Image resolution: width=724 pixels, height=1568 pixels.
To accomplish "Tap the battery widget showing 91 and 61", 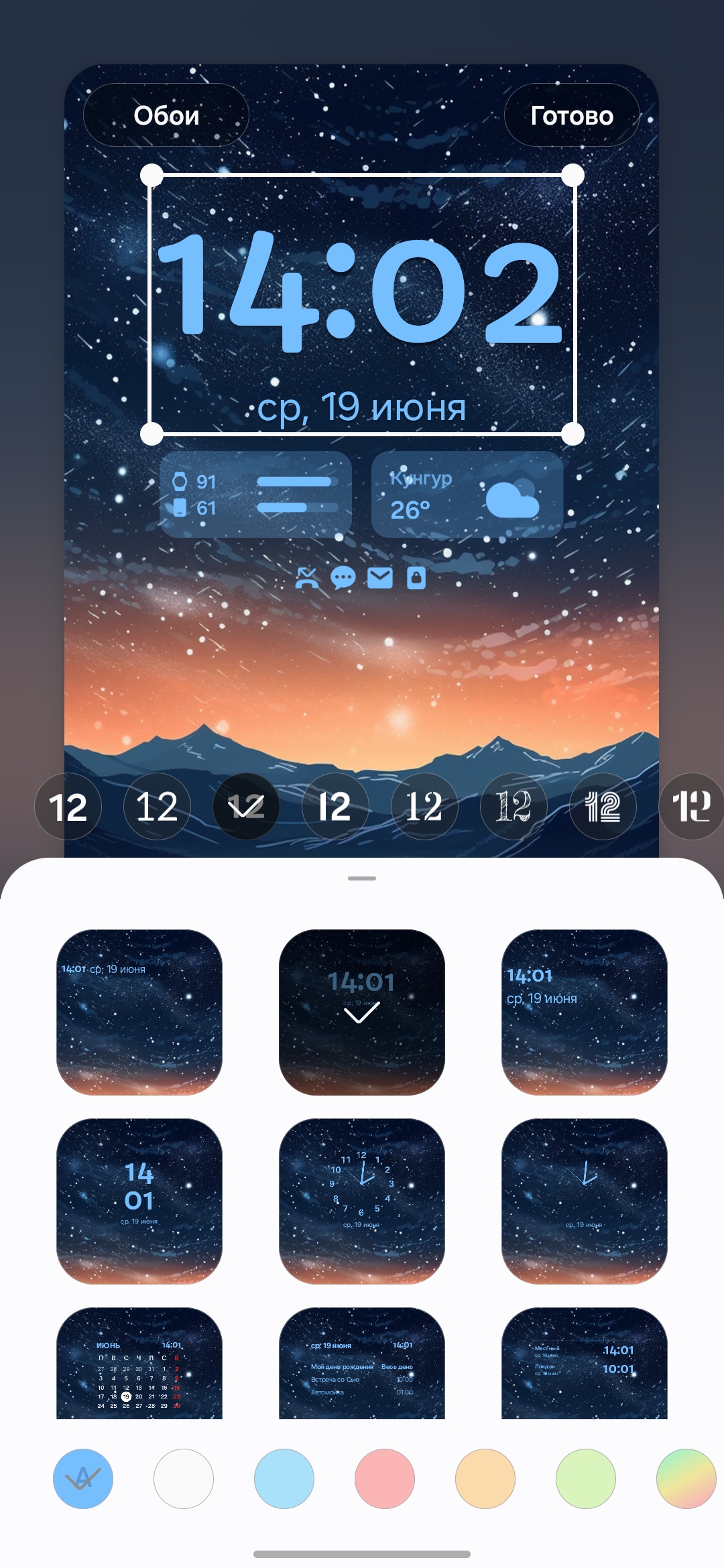I will click(x=255, y=495).
